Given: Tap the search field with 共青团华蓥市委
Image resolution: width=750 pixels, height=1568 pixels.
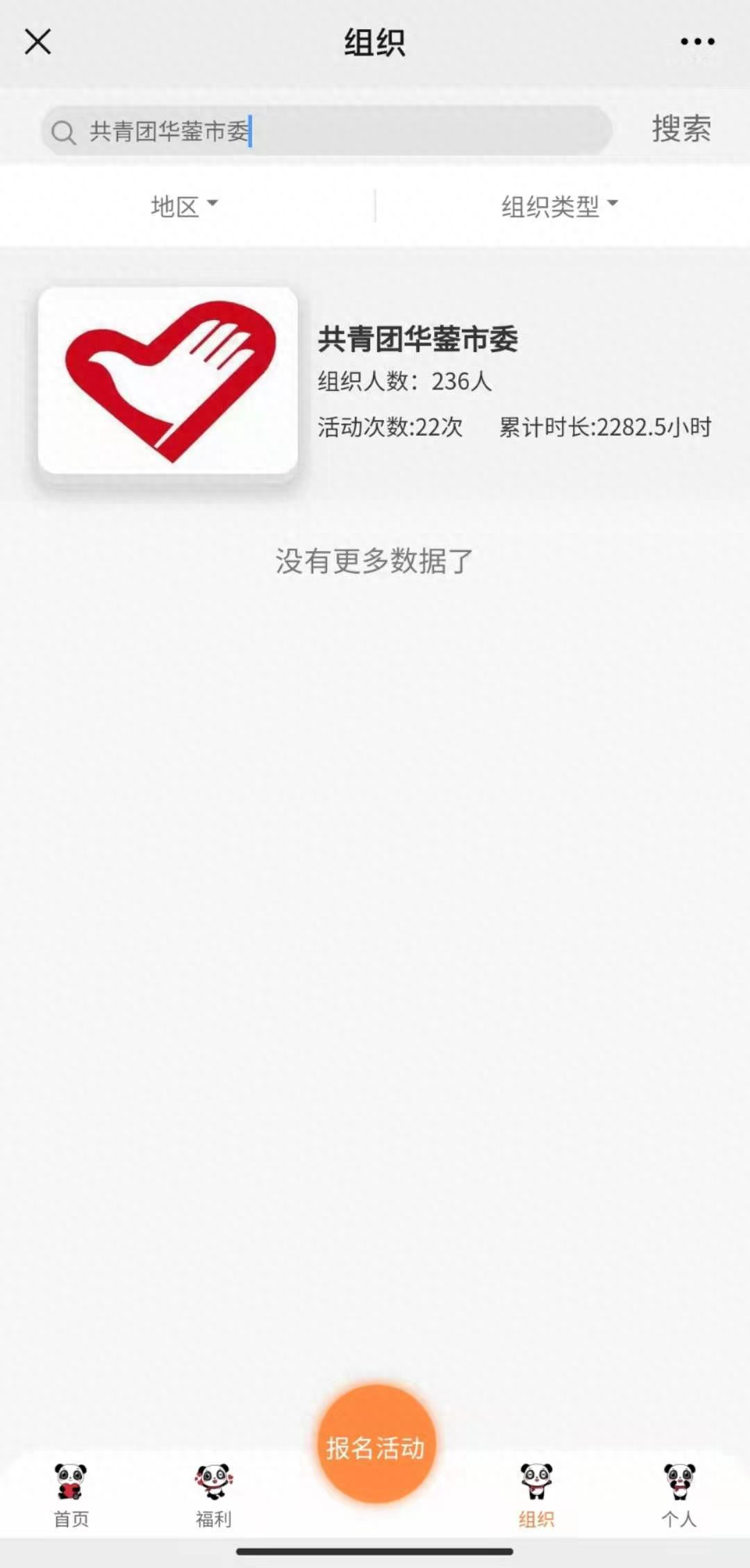Looking at the screenshot, I should 326,130.
